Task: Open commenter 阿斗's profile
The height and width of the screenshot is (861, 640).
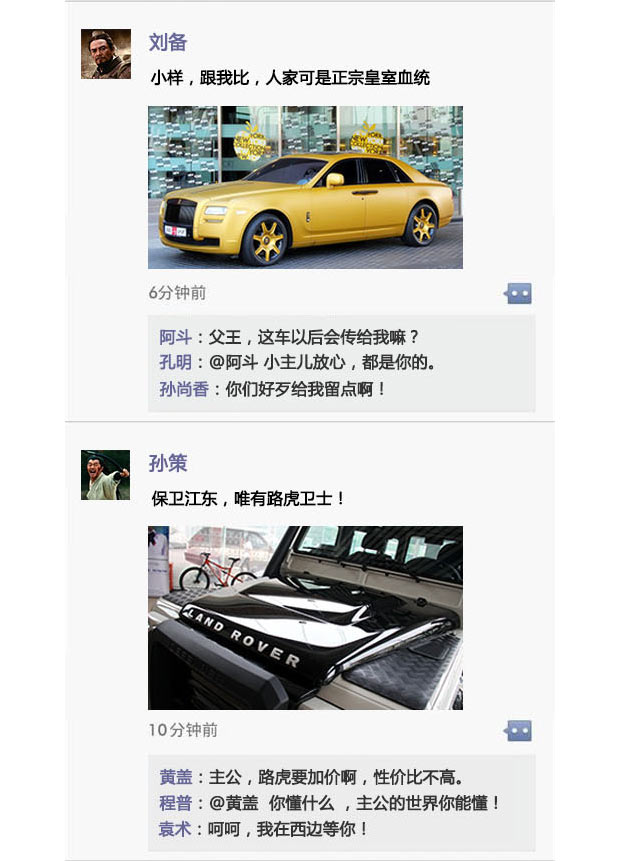Action: pyautogui.click(x=176, y=337)
